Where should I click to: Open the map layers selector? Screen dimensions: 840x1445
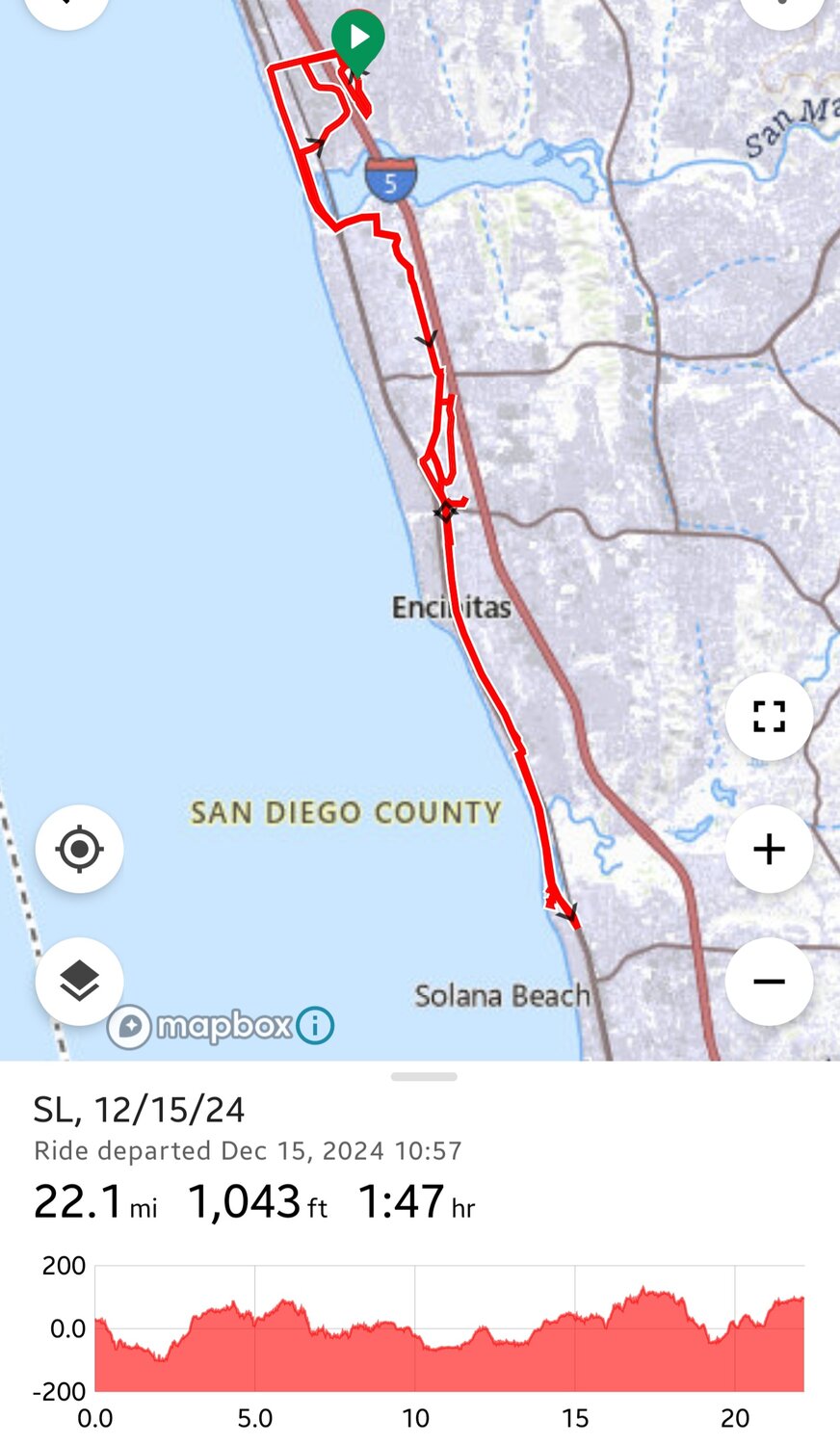point(79,981)
